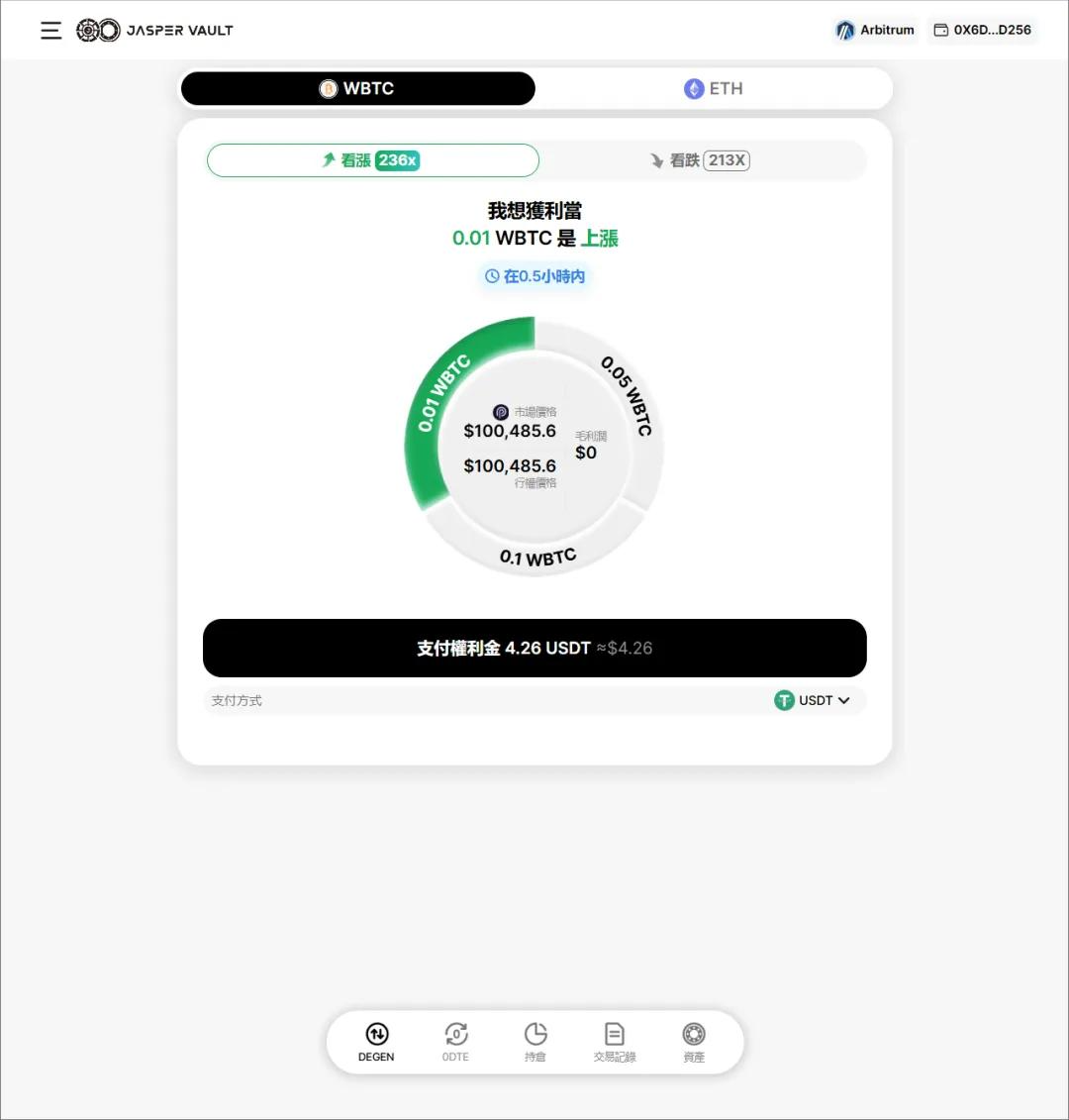The image size is (1069, 1120).
Task: Select the 0.1 WBTC dial segment
Action: pyautogui.click(x=537, y=556)
